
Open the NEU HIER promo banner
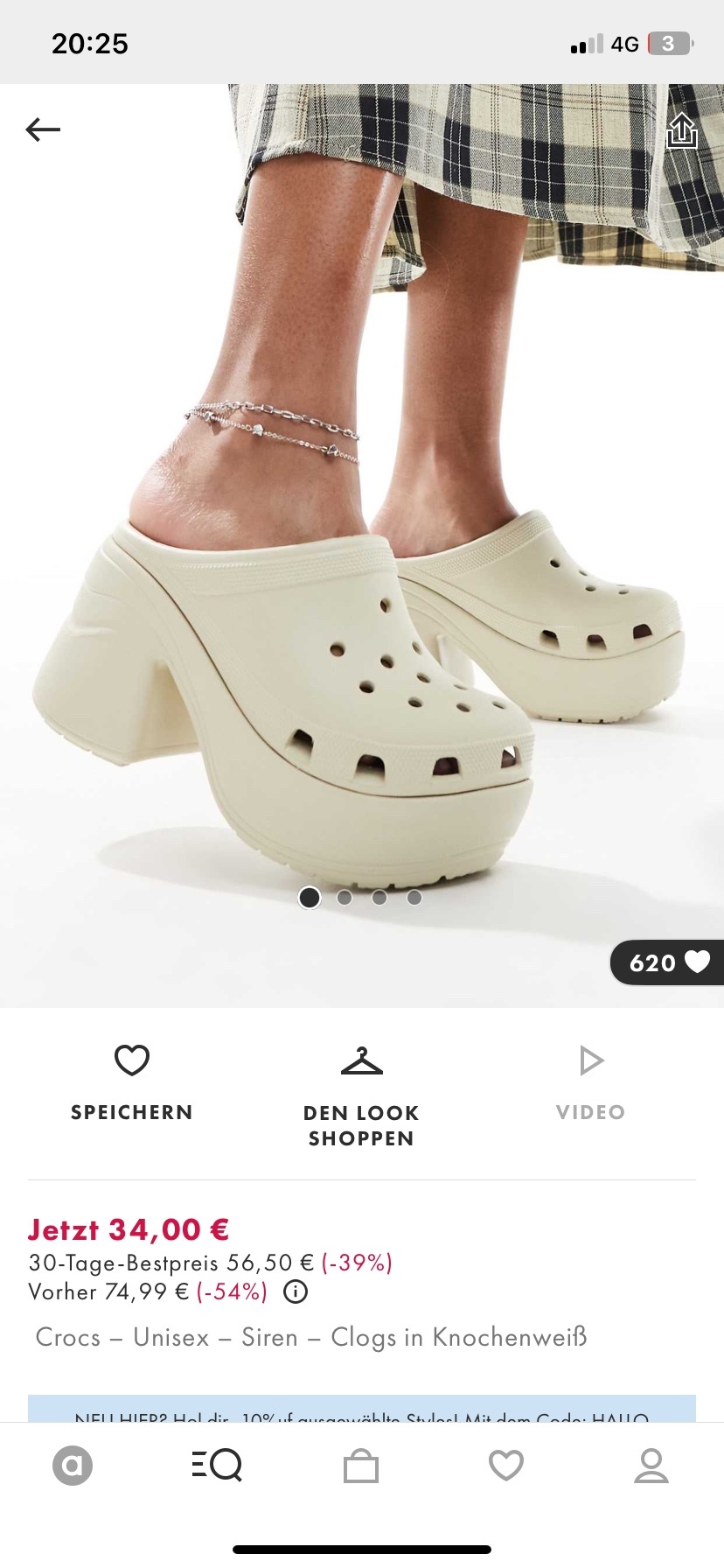coord(361,1409)
